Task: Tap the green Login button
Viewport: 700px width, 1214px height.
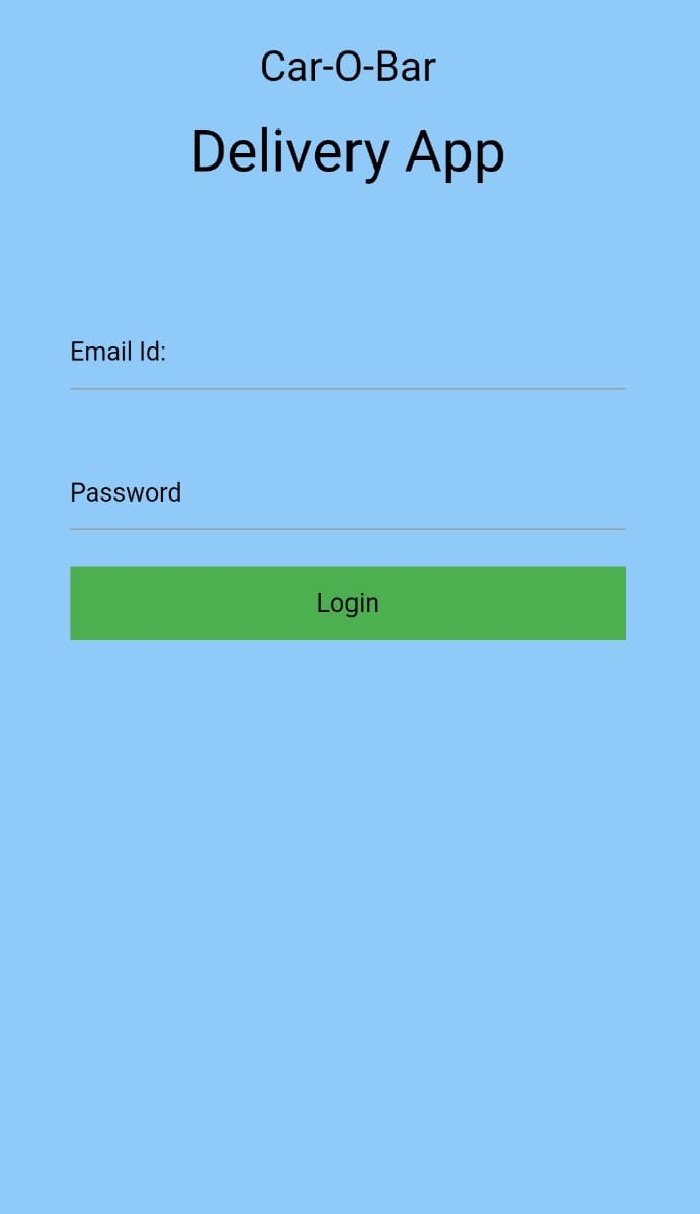Action: point(348,603)
